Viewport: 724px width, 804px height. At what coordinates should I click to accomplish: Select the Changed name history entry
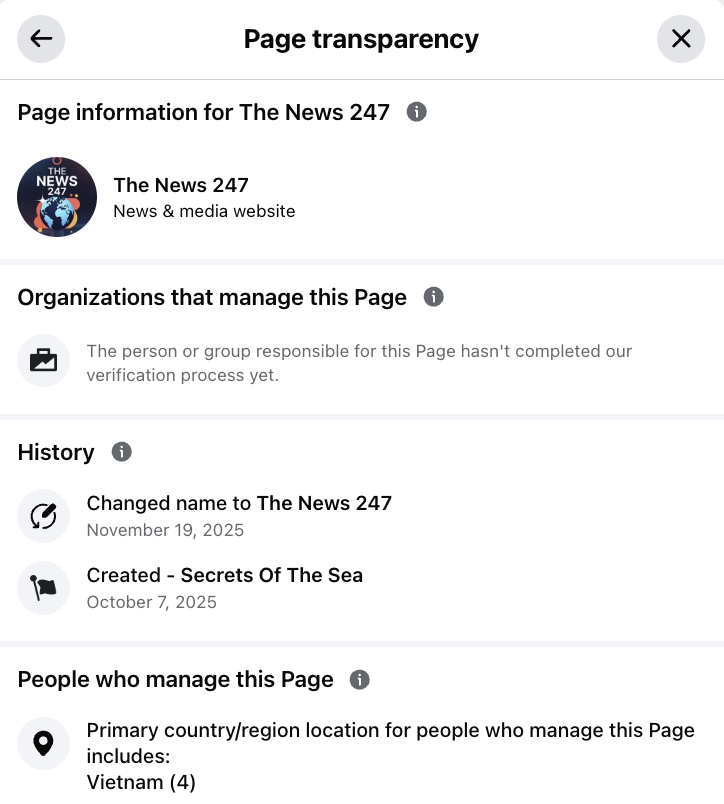239,503
